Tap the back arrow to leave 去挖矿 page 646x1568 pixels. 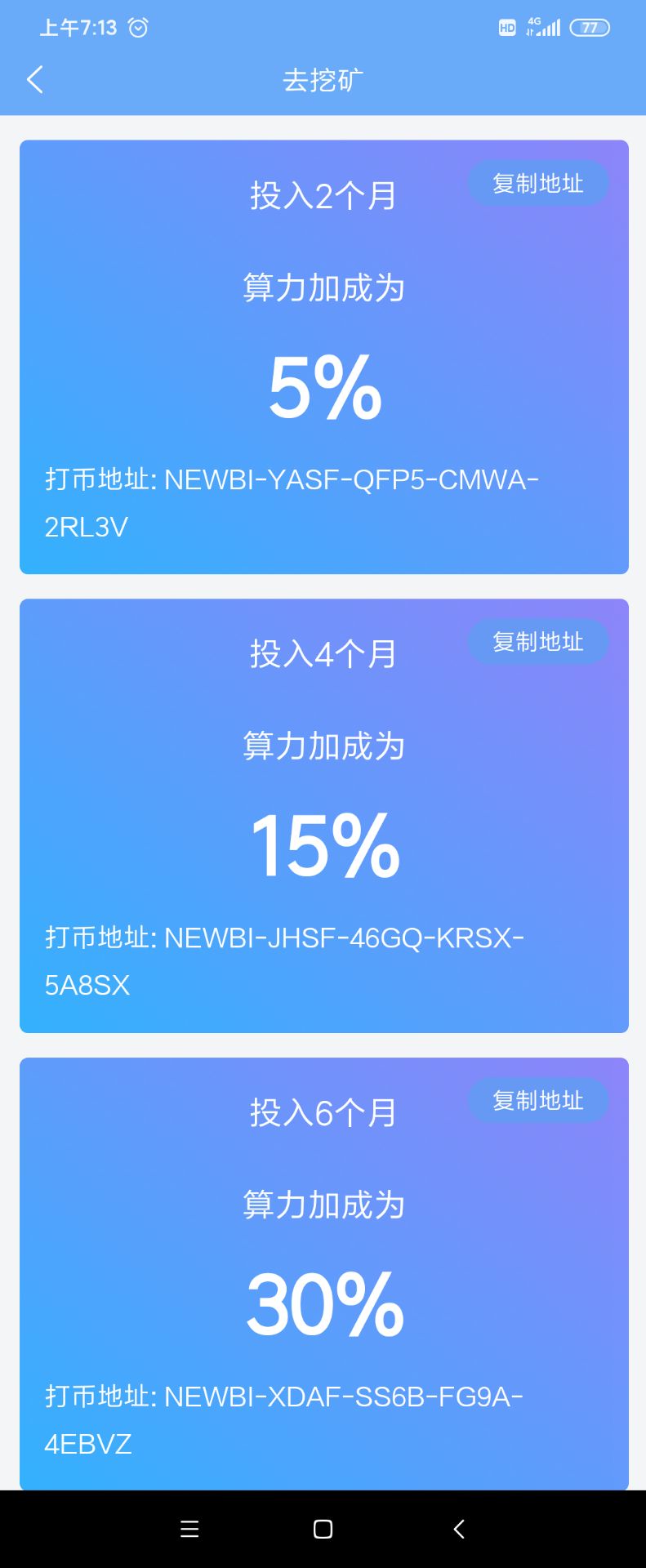coord(34,80)
